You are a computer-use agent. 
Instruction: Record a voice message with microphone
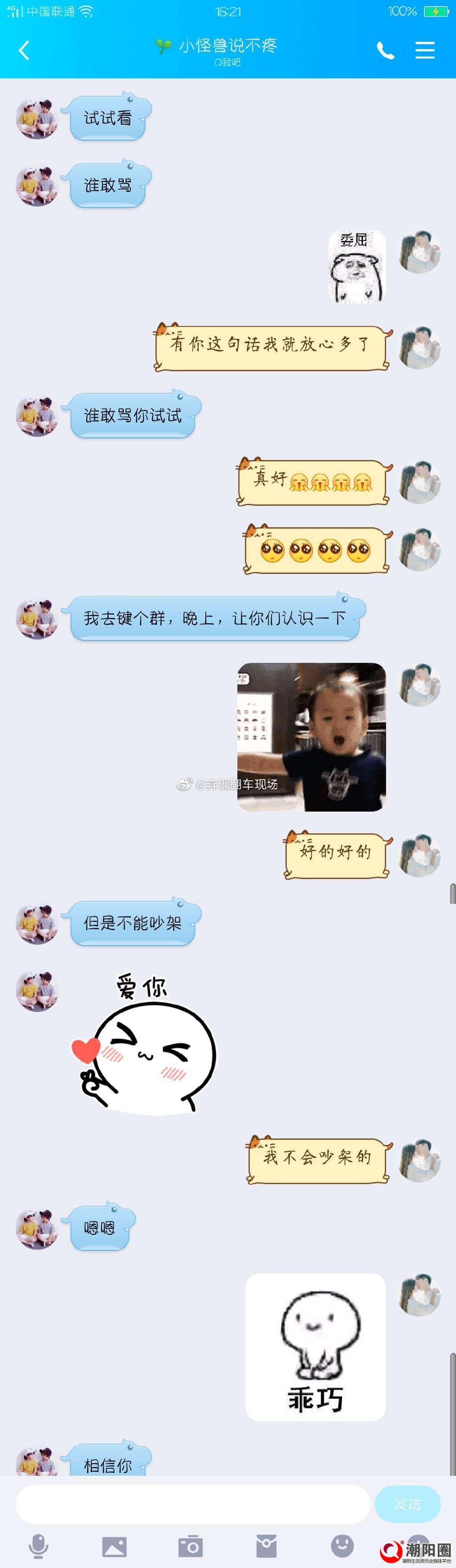[38, 1545]
